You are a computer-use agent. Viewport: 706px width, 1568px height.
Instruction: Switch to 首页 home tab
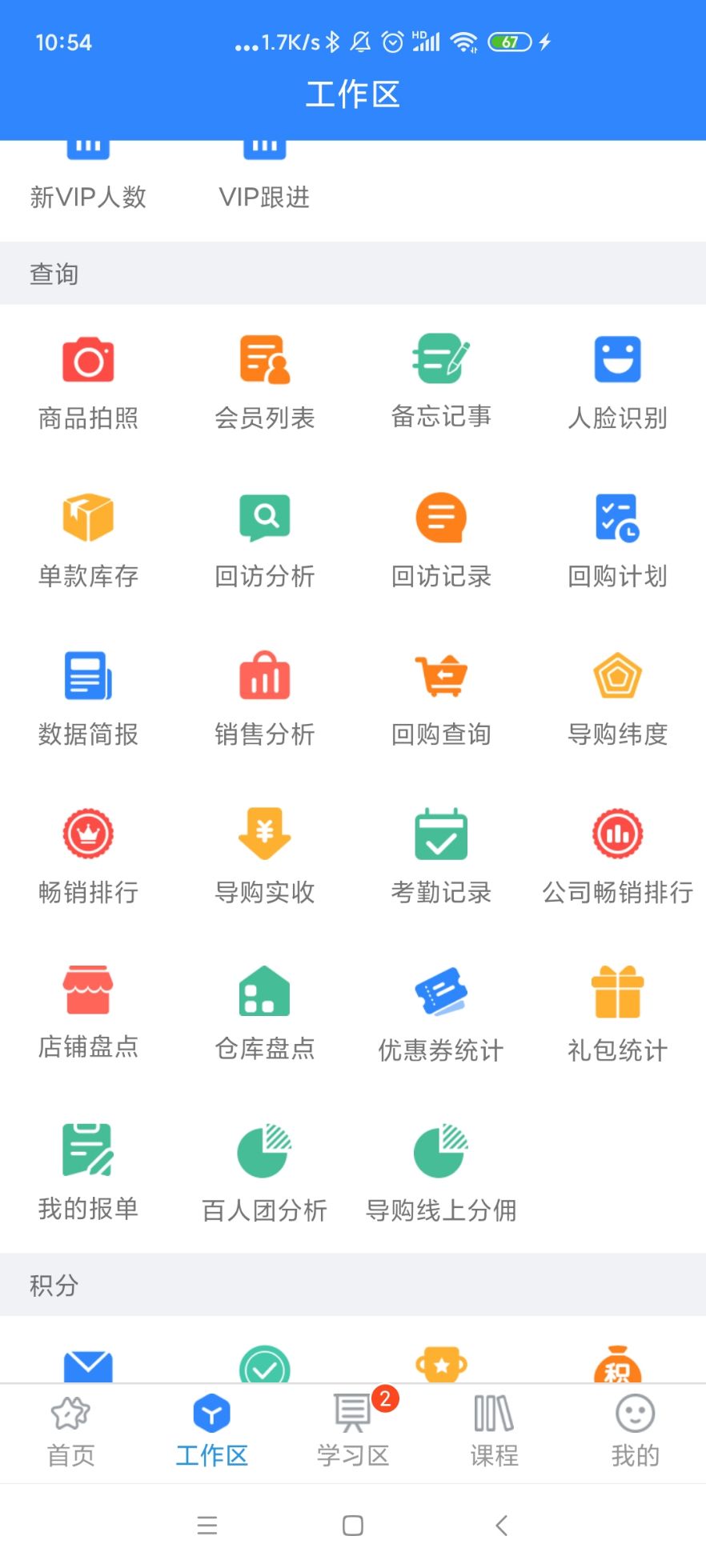(70, 1432)
